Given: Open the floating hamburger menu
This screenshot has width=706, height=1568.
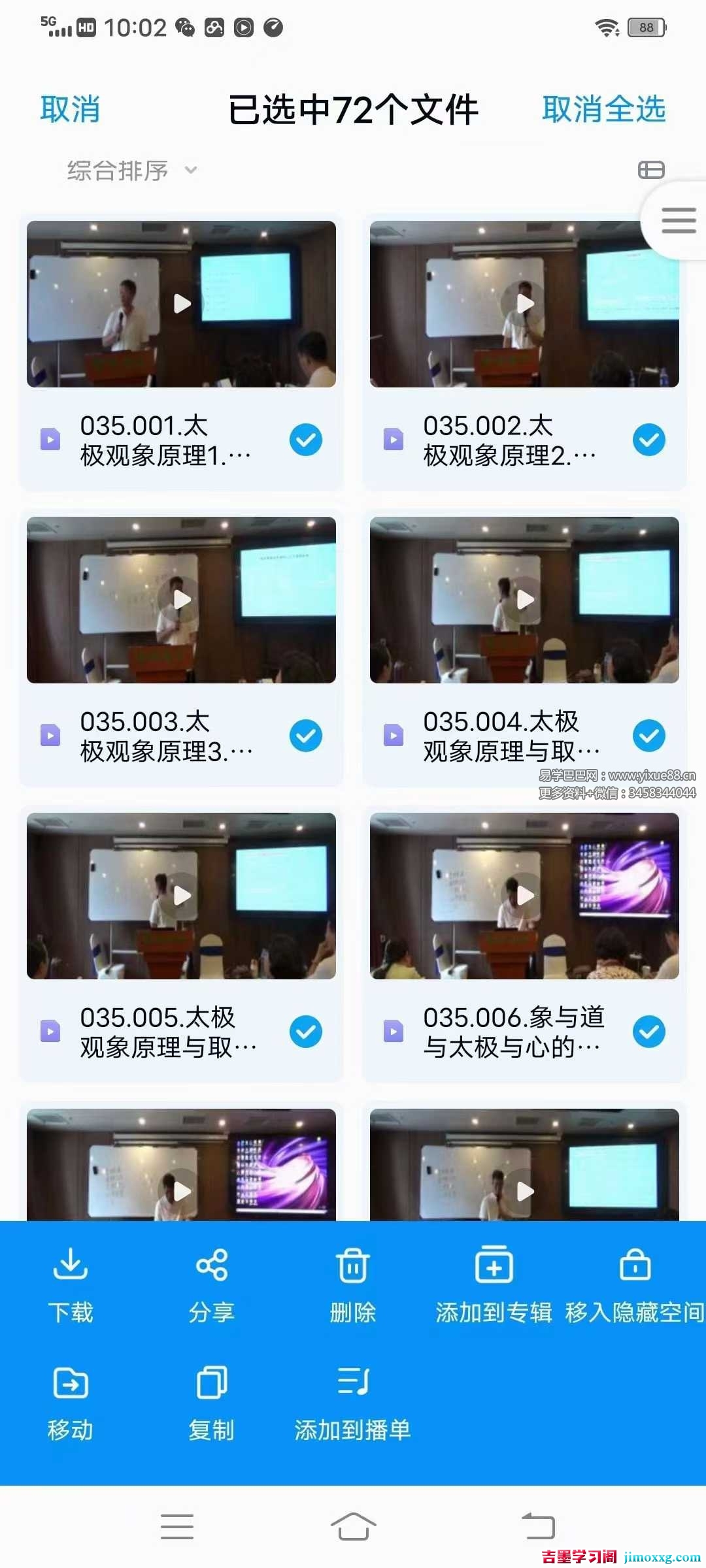Looking at the screenshot, I should click(678, 220).
